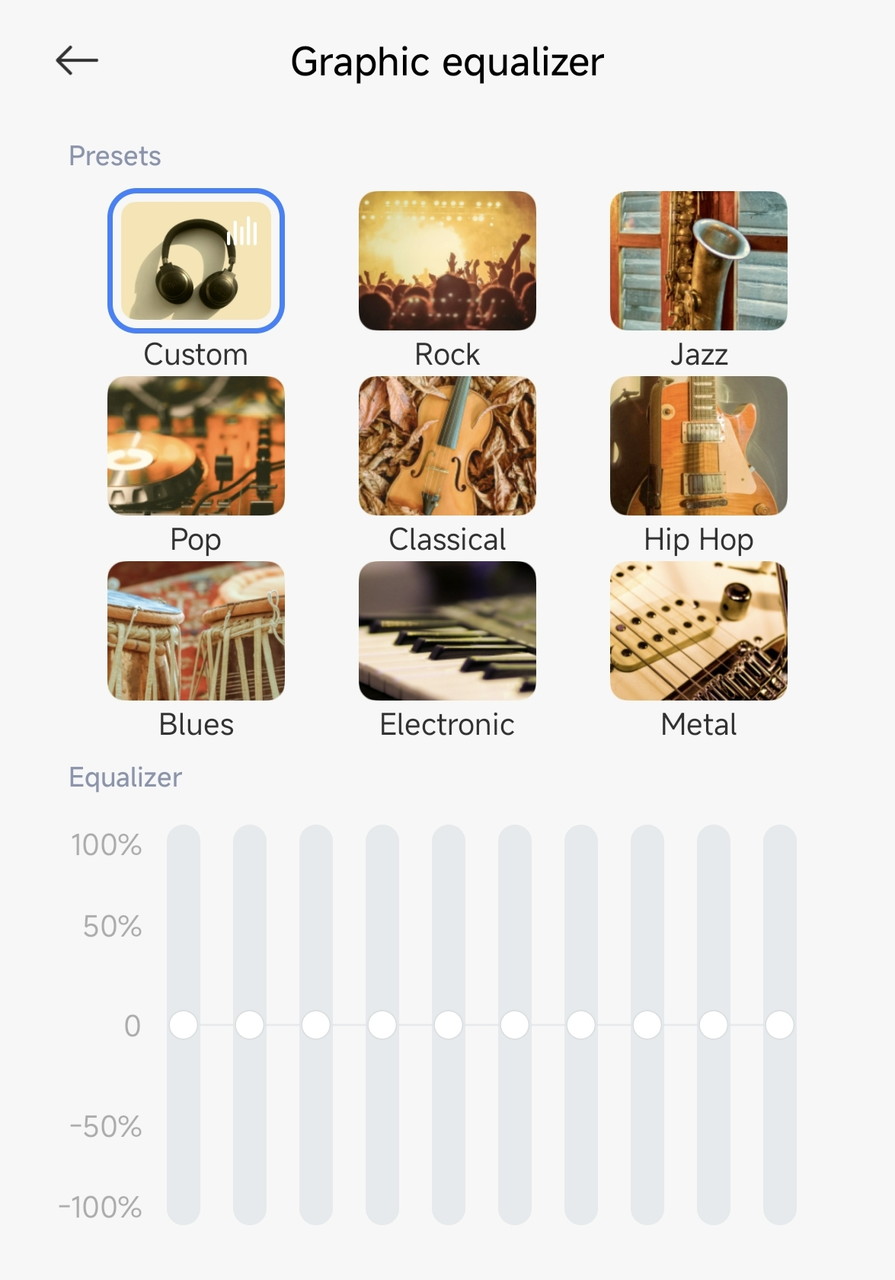Select the Custom preset
Screen dimensions: 895x1280
tap(196, 261)
